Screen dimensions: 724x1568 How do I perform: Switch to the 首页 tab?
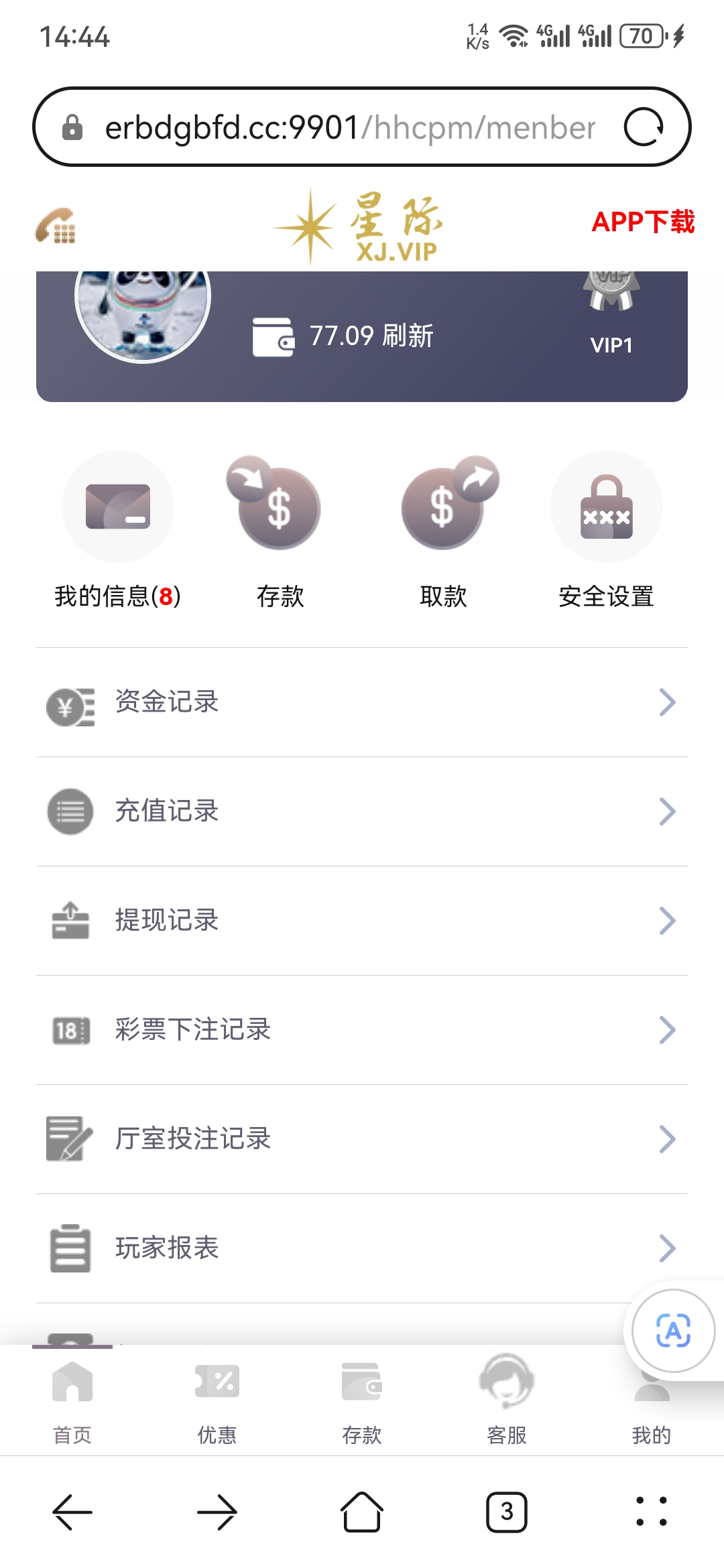click(72, 1399)
